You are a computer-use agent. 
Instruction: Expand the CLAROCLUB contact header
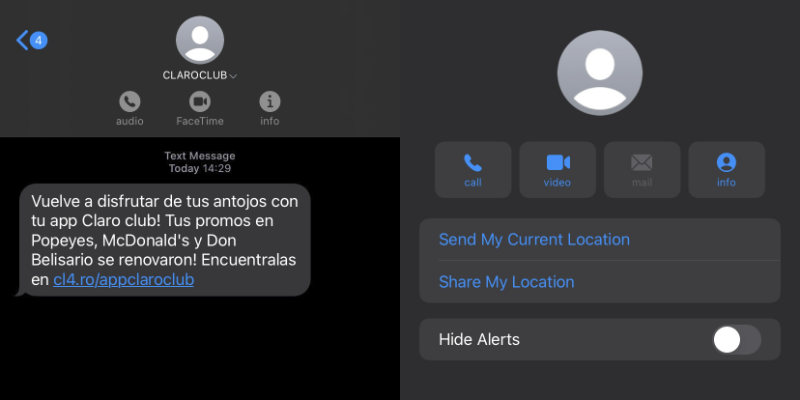(200, 75)
